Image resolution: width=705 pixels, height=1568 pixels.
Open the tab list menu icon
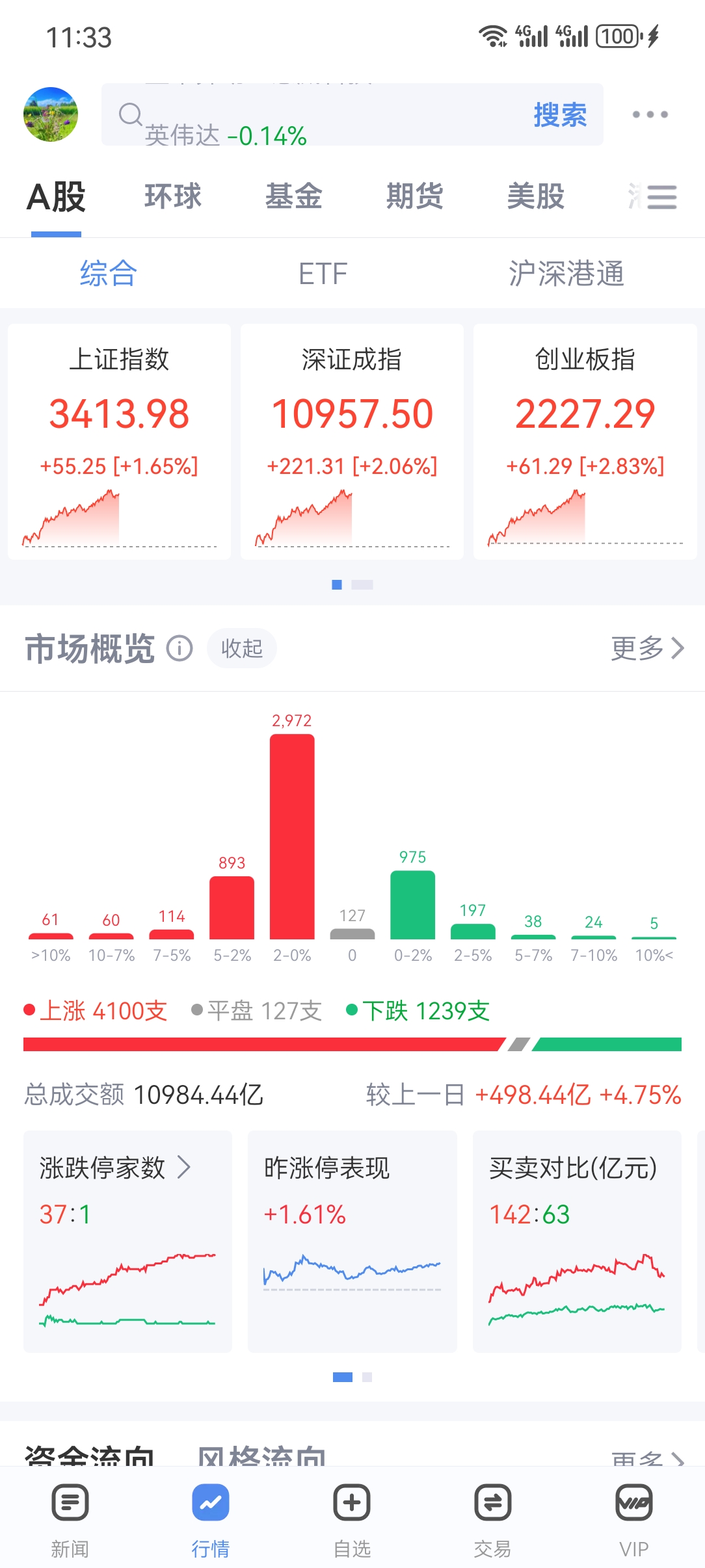click(661, 197)
